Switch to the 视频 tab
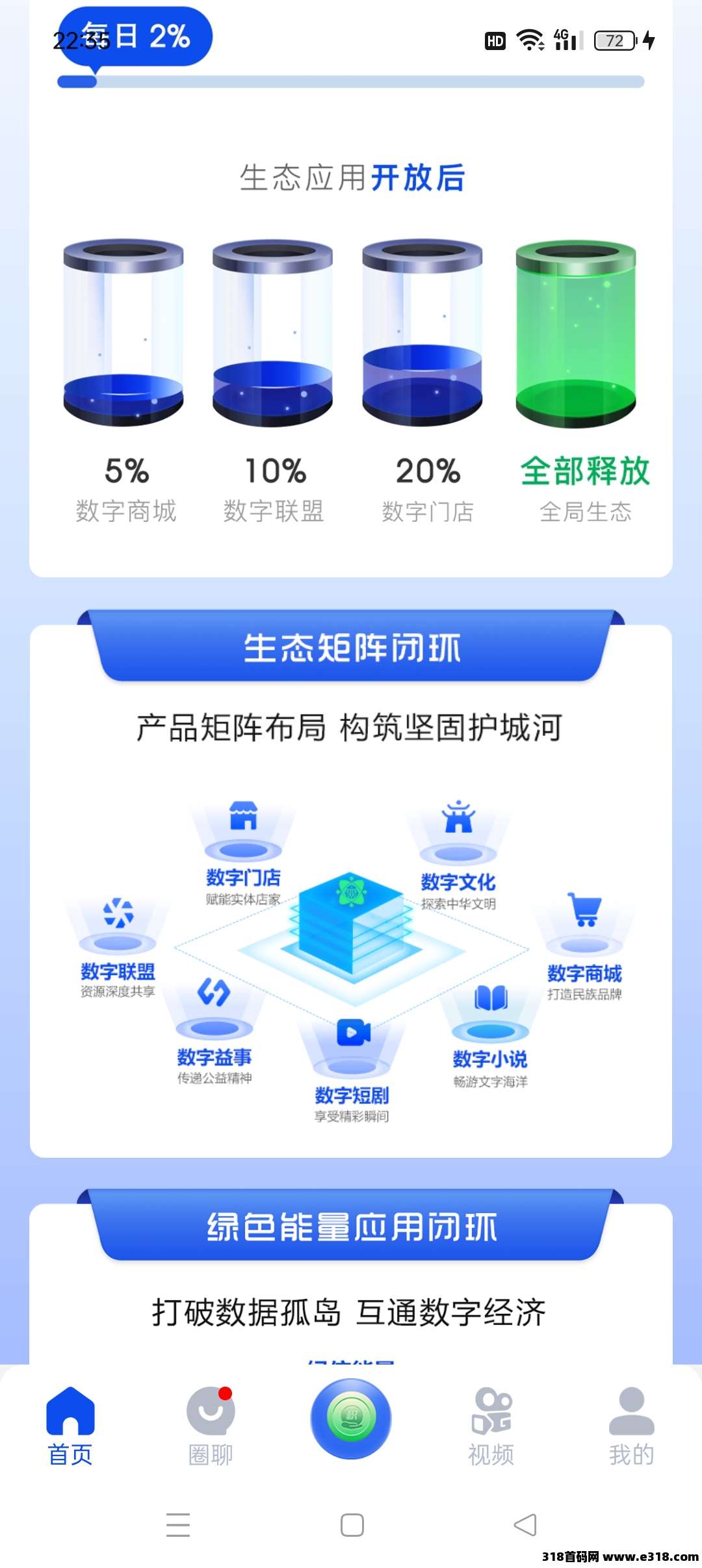 click(x=491, y=1425)
